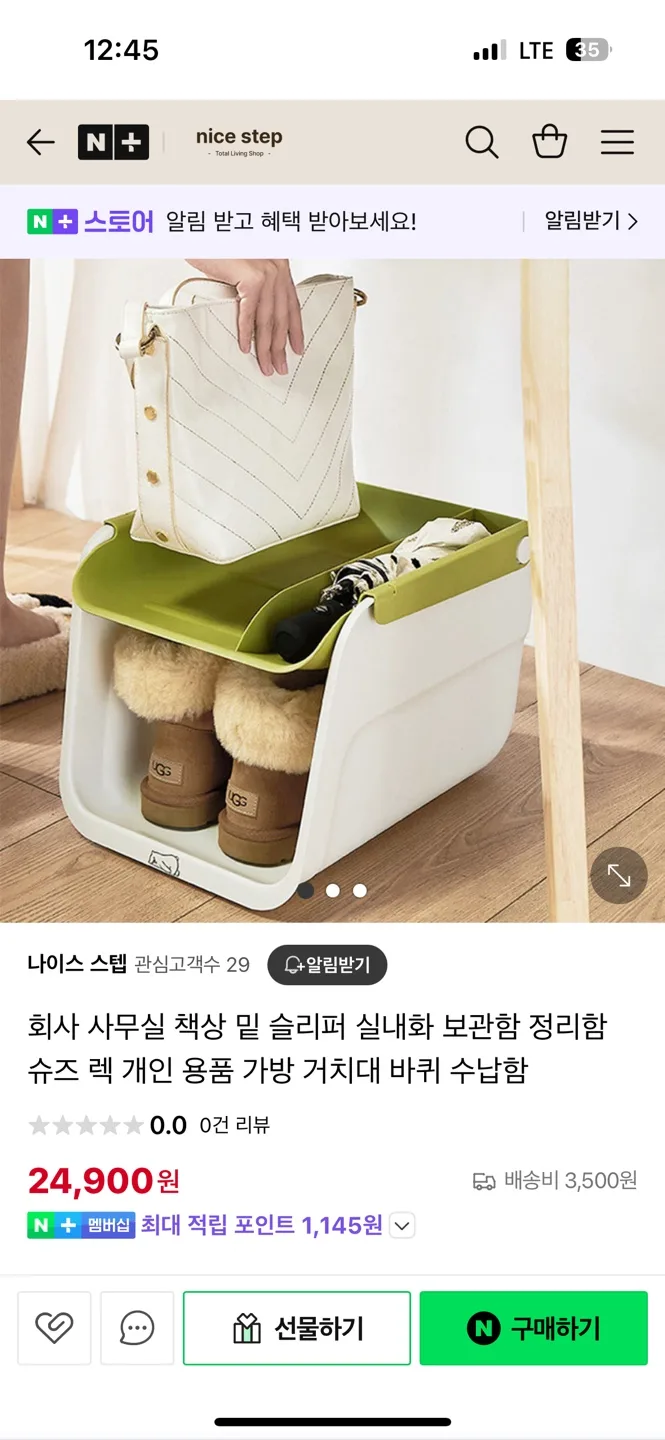Tap 구매하기 to buy now
This screenshot has width=665, height=1440.
click(x=533, y=1328)
